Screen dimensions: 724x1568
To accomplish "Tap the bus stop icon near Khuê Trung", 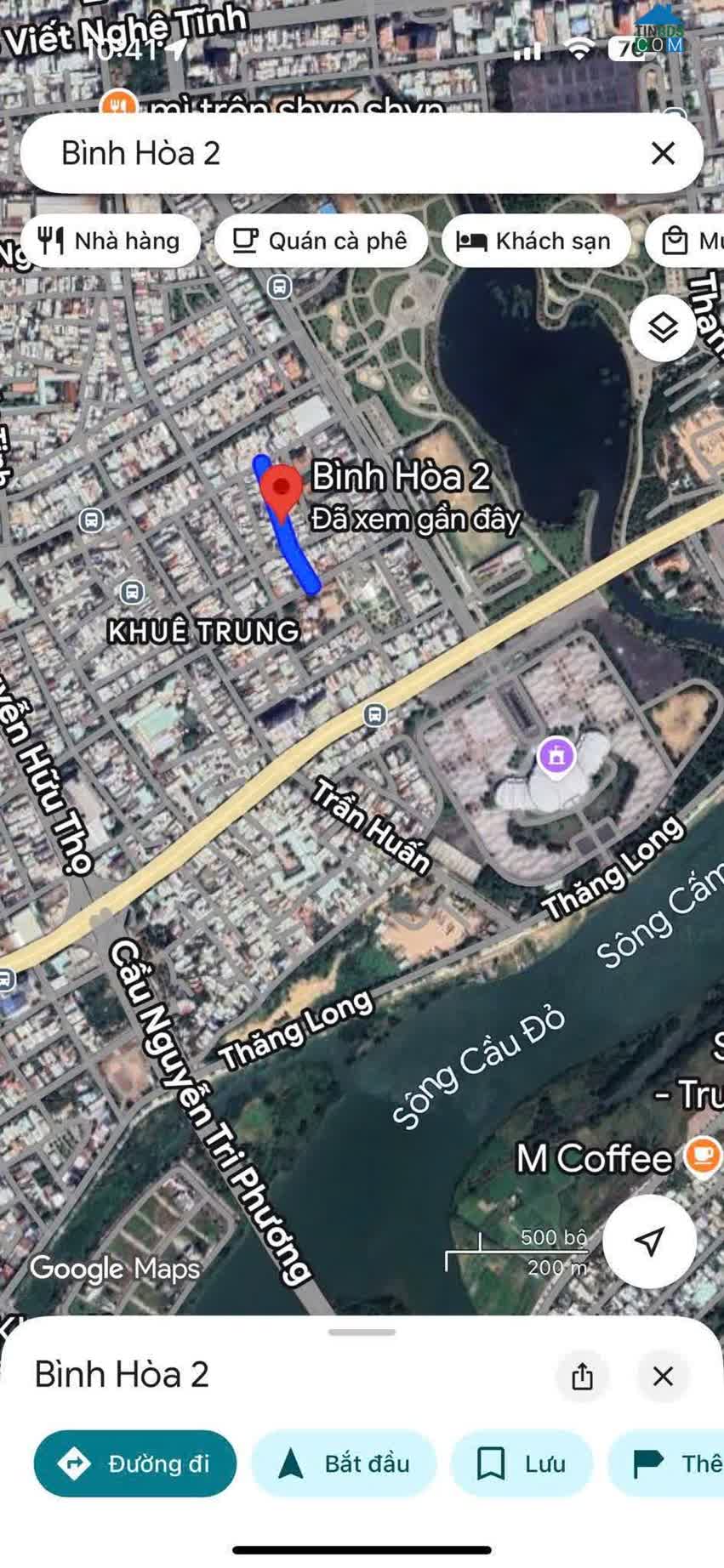I will click(x=131, y=591).
